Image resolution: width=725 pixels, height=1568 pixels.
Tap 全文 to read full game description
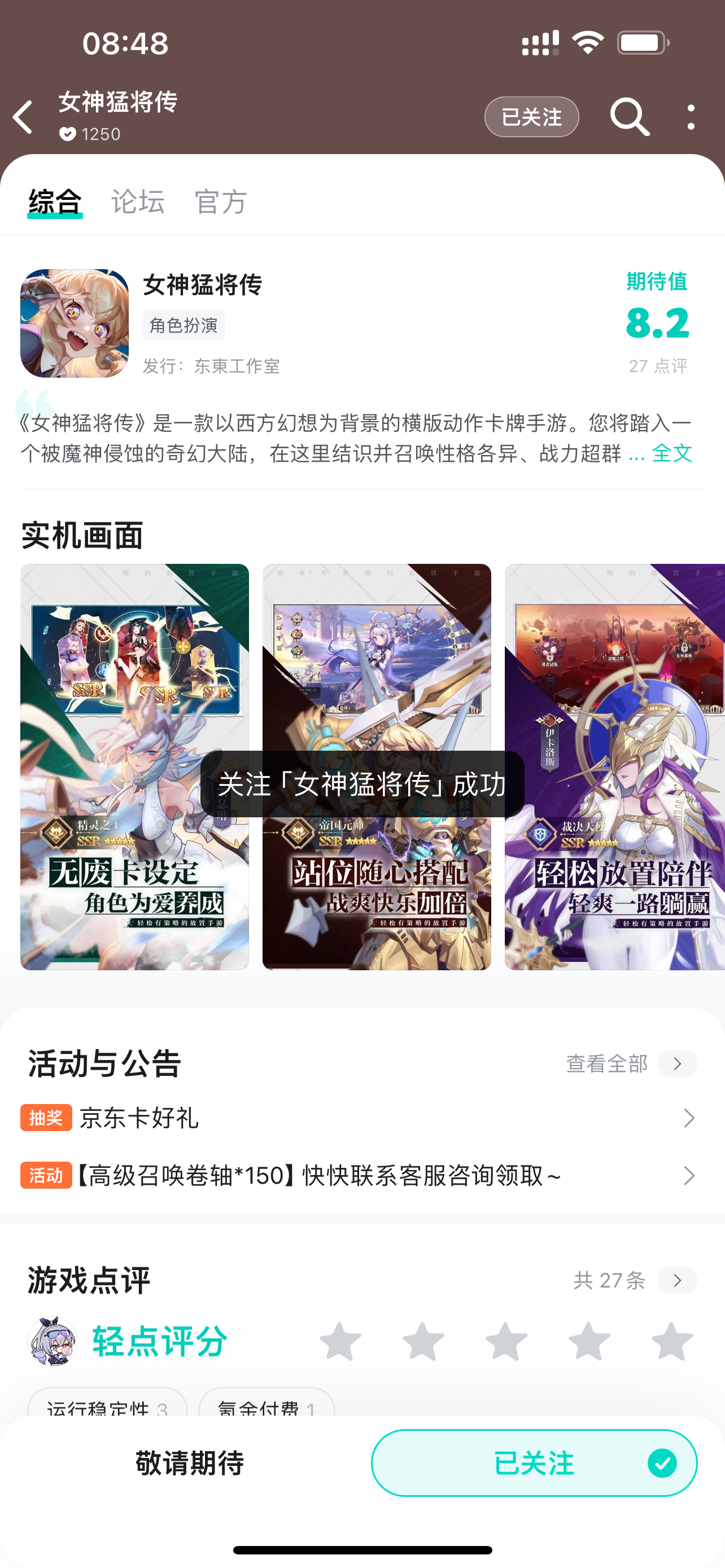click(x=671, y=453)
